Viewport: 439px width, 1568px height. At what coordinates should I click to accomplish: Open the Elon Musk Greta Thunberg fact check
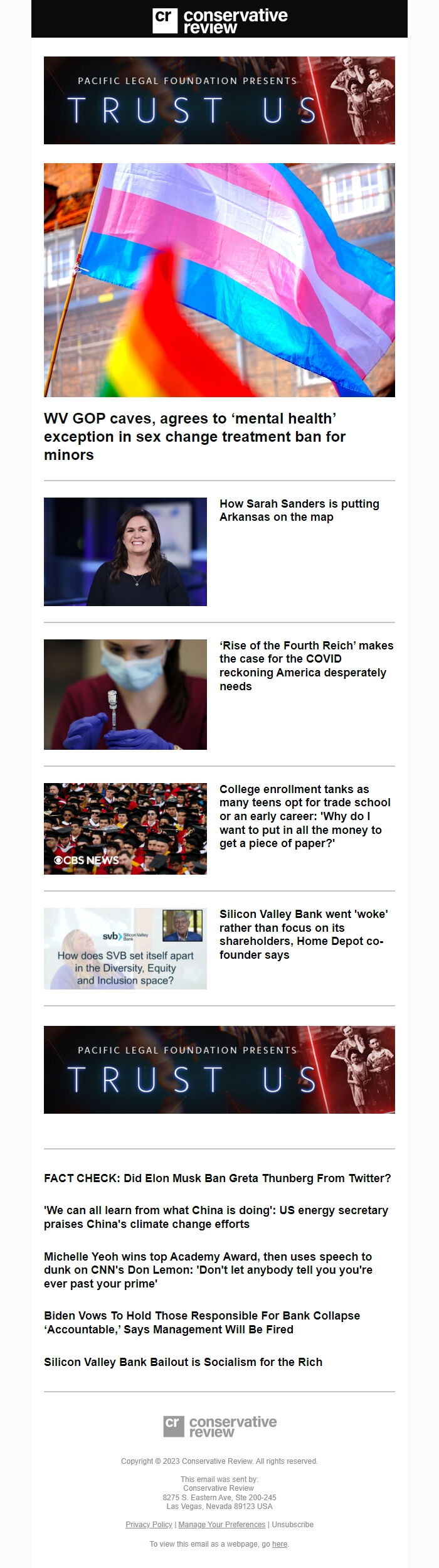(x=217, y=1178)
